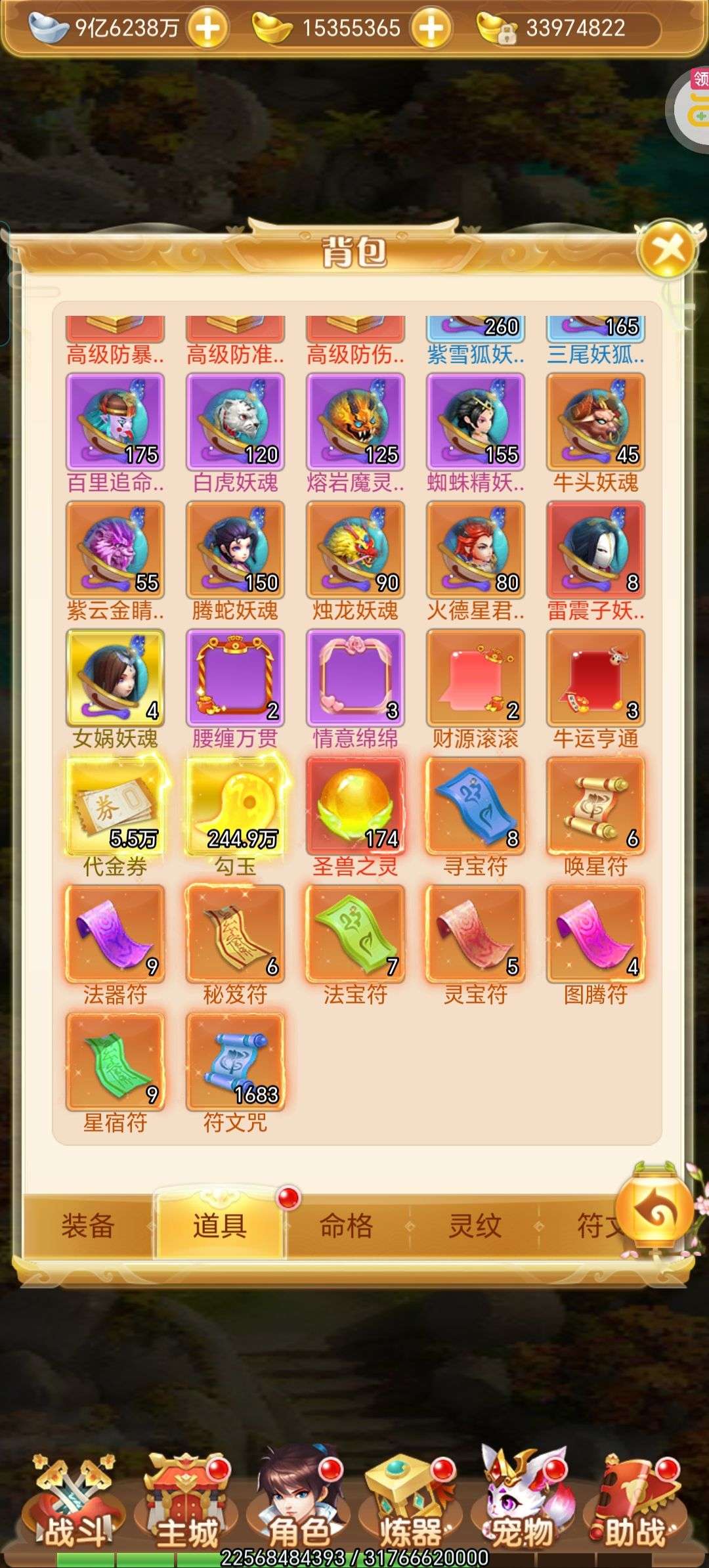Close the 背包 backpack window
Screen dimensions: 709x1568
tap(669, 250)
